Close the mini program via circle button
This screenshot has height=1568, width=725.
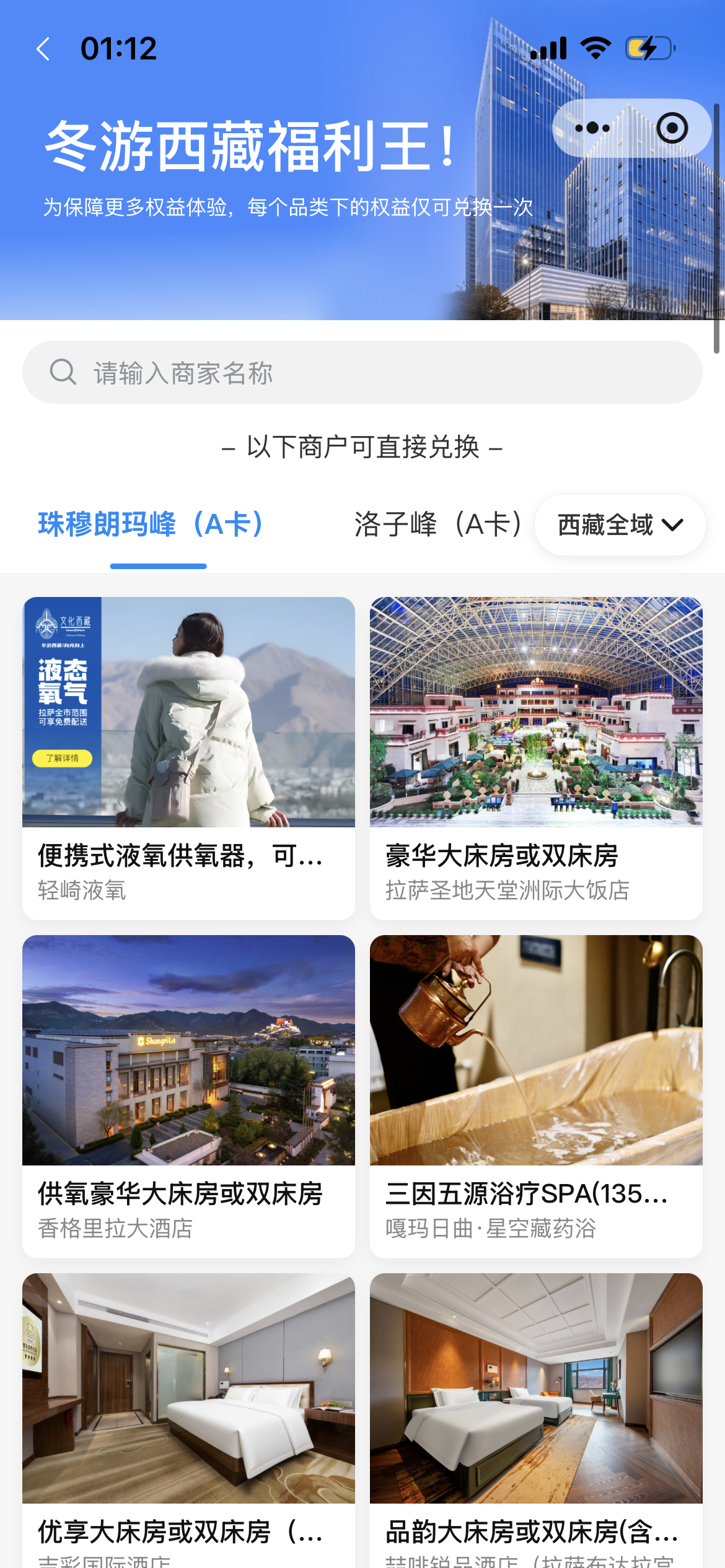(672, 128)
